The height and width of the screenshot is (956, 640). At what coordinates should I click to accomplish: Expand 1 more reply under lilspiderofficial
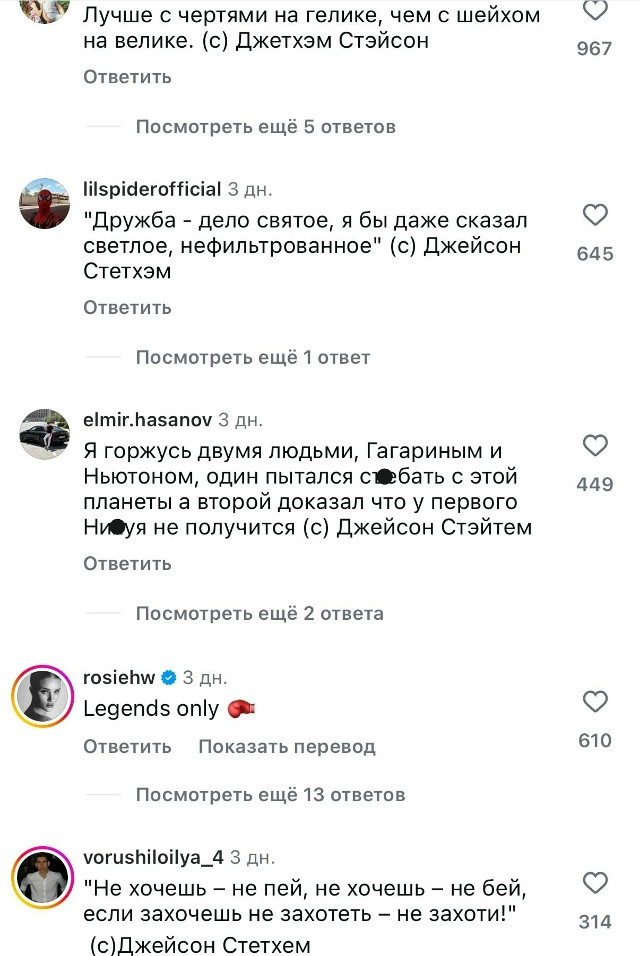point(252,357)
